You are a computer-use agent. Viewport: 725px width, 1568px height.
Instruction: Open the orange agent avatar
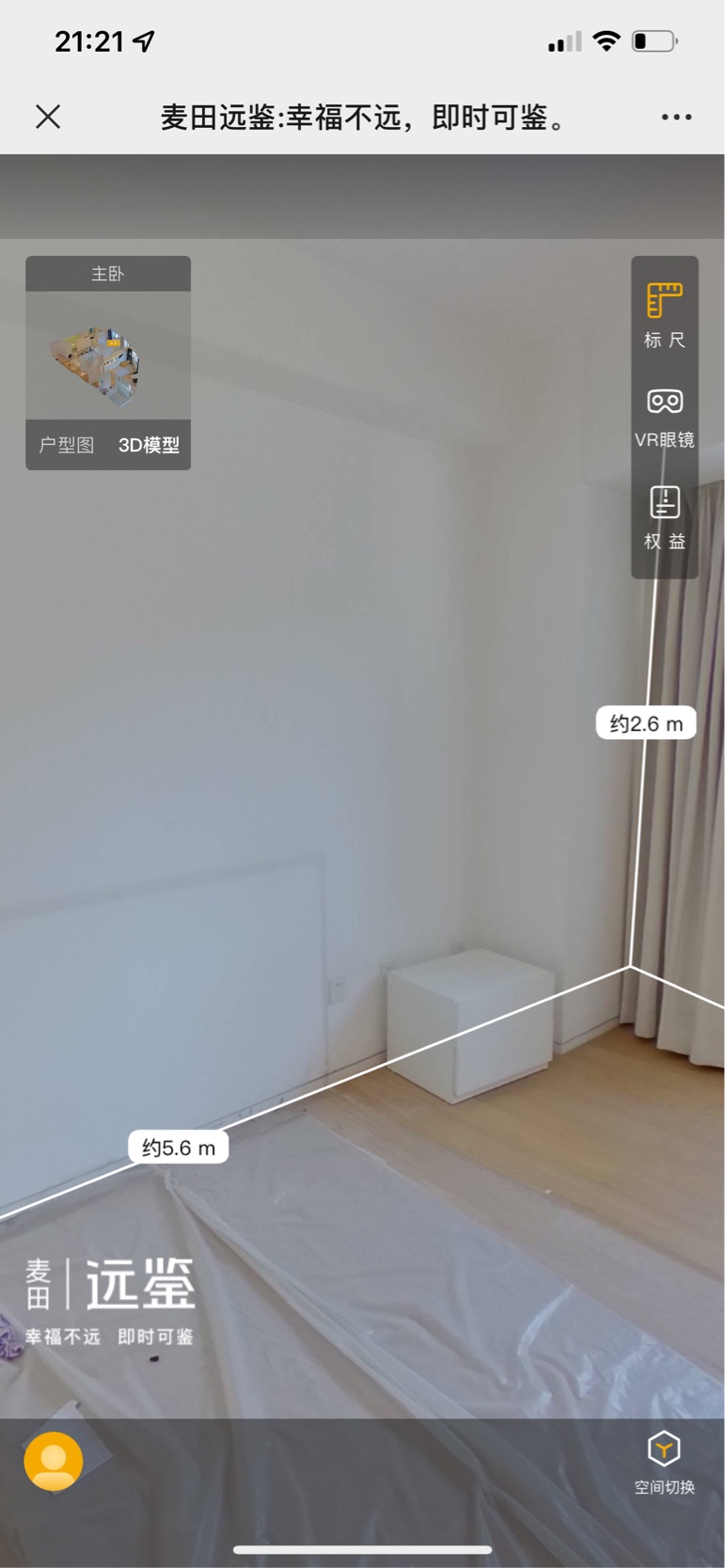[54, 1461]
